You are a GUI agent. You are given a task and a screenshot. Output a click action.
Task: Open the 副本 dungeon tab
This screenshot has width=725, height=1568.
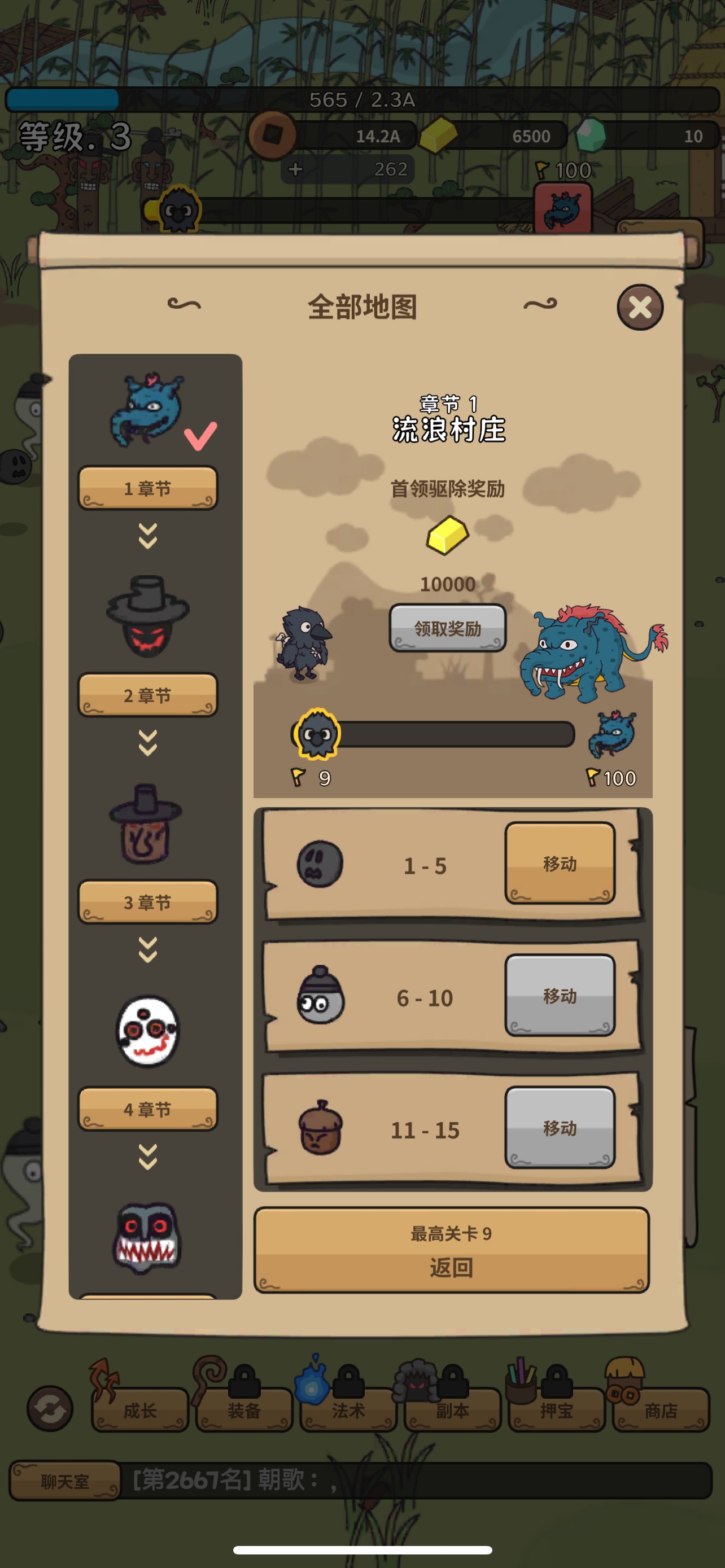tap(452, 1410)
